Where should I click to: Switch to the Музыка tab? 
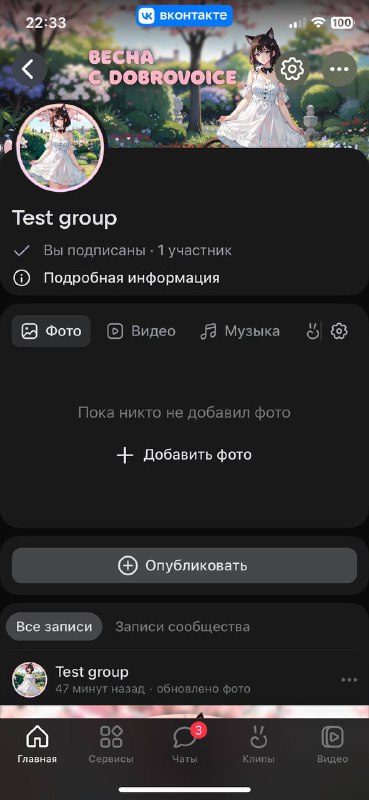[x=240, y=331]
